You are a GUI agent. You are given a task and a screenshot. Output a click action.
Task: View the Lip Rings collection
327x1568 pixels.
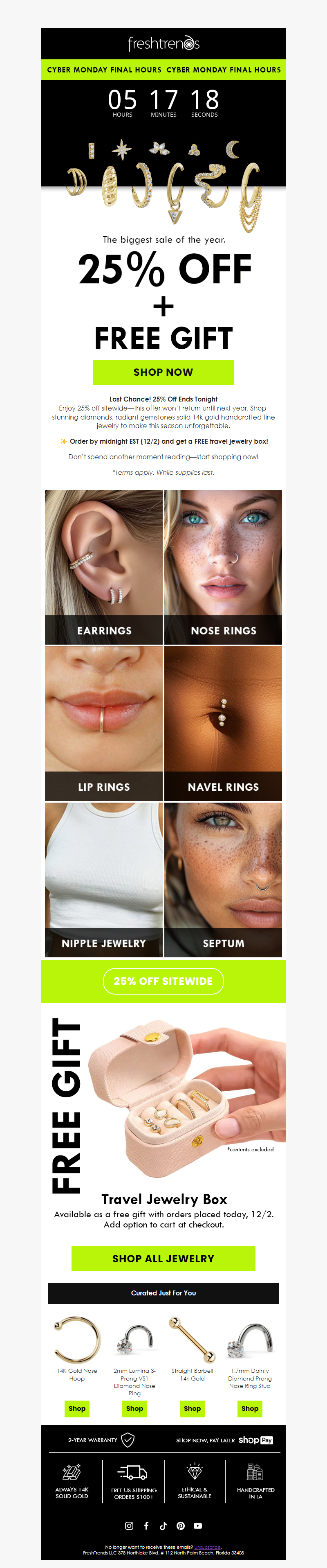[104, 723]
